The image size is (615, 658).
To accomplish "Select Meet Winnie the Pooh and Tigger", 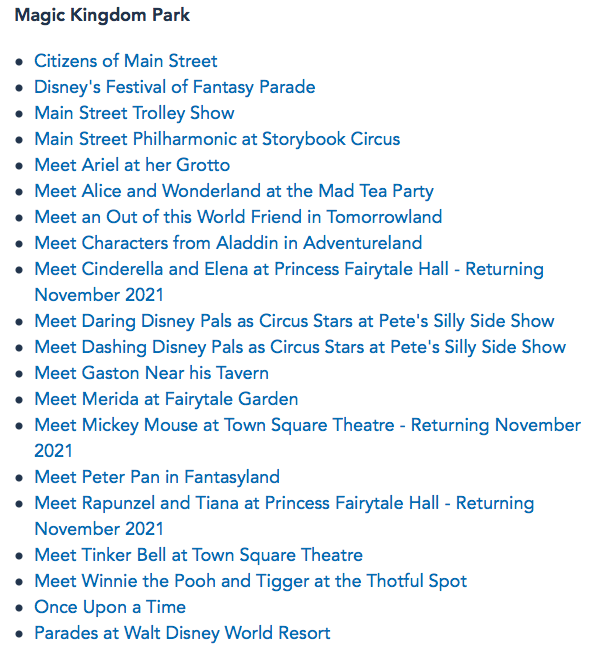I will (250, 581).
